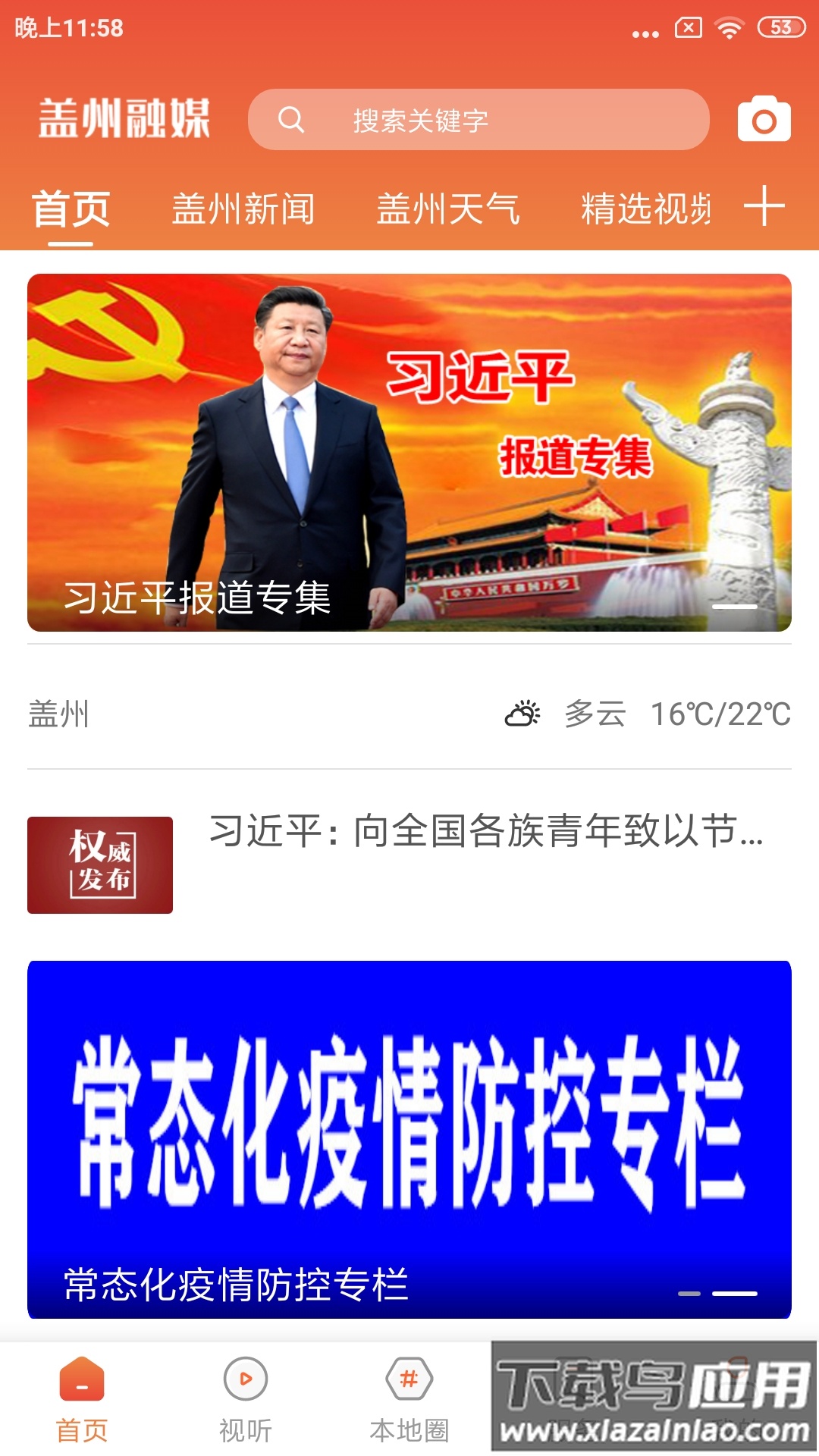The width and height of the screenshot is (819, 1456).
Task: Tap the magnifier icon inside the search bar
Action: [x=292, y=119]
